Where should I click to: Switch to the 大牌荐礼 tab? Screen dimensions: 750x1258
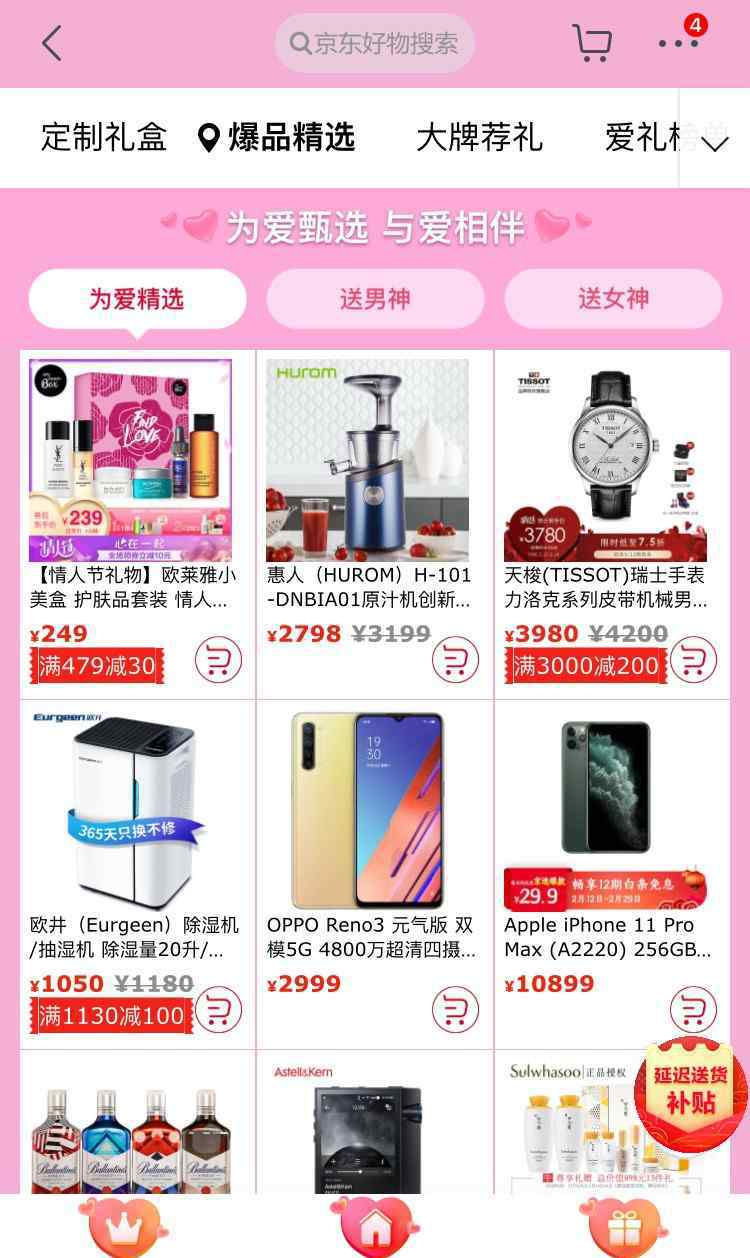coord(479,137)
